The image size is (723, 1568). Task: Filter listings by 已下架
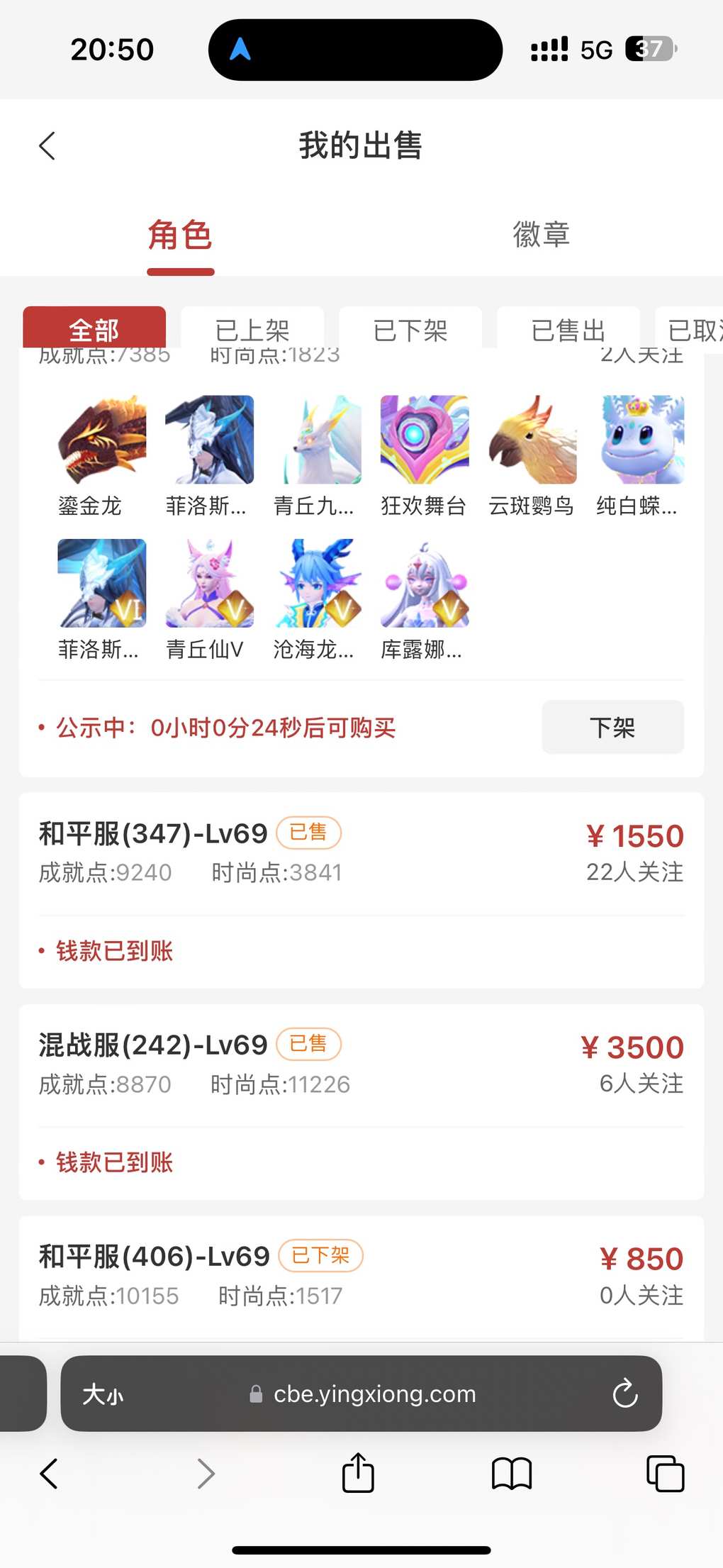point(410,330)
